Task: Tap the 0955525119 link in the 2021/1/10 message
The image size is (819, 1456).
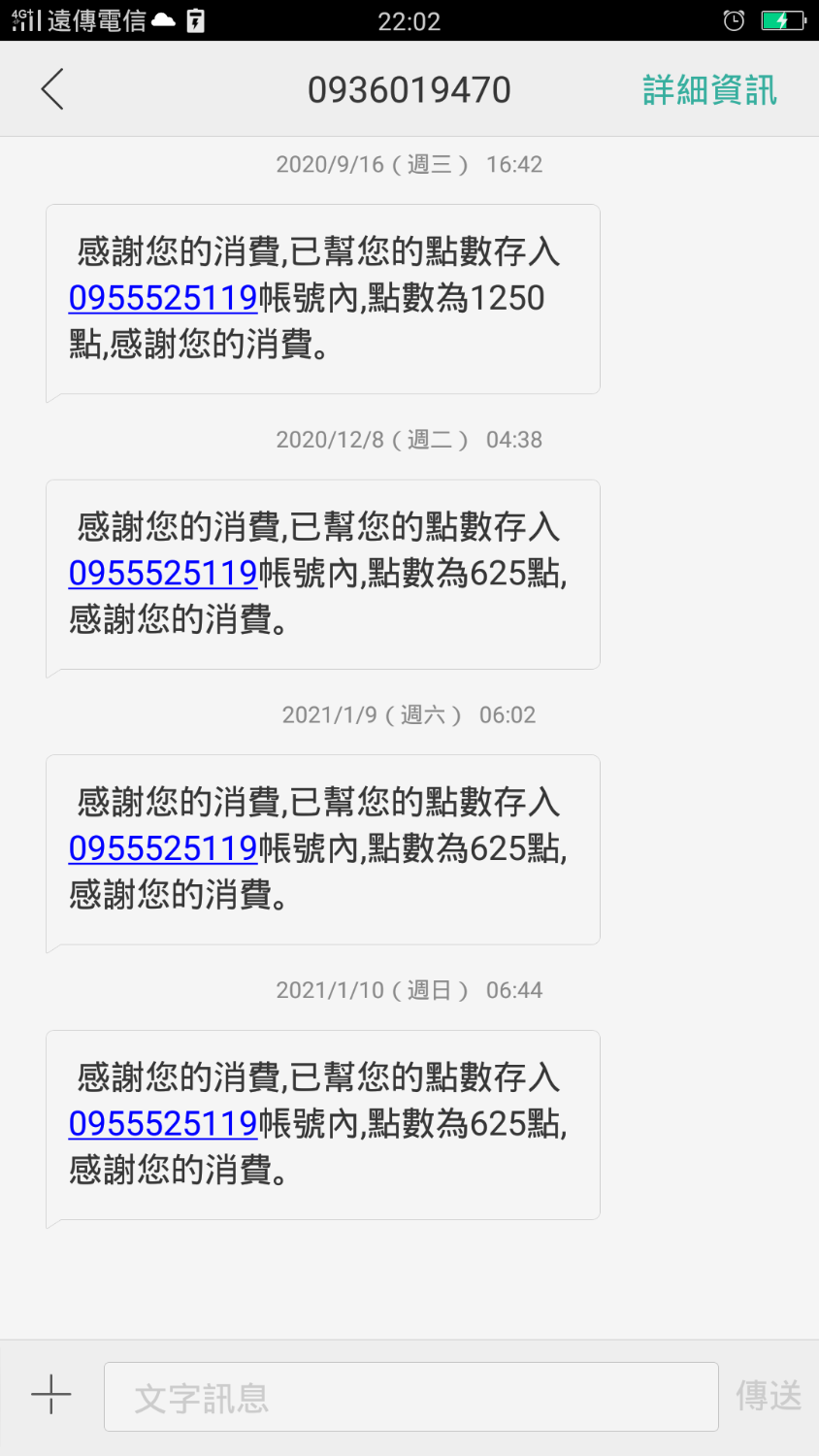Action: (163, 1124)
